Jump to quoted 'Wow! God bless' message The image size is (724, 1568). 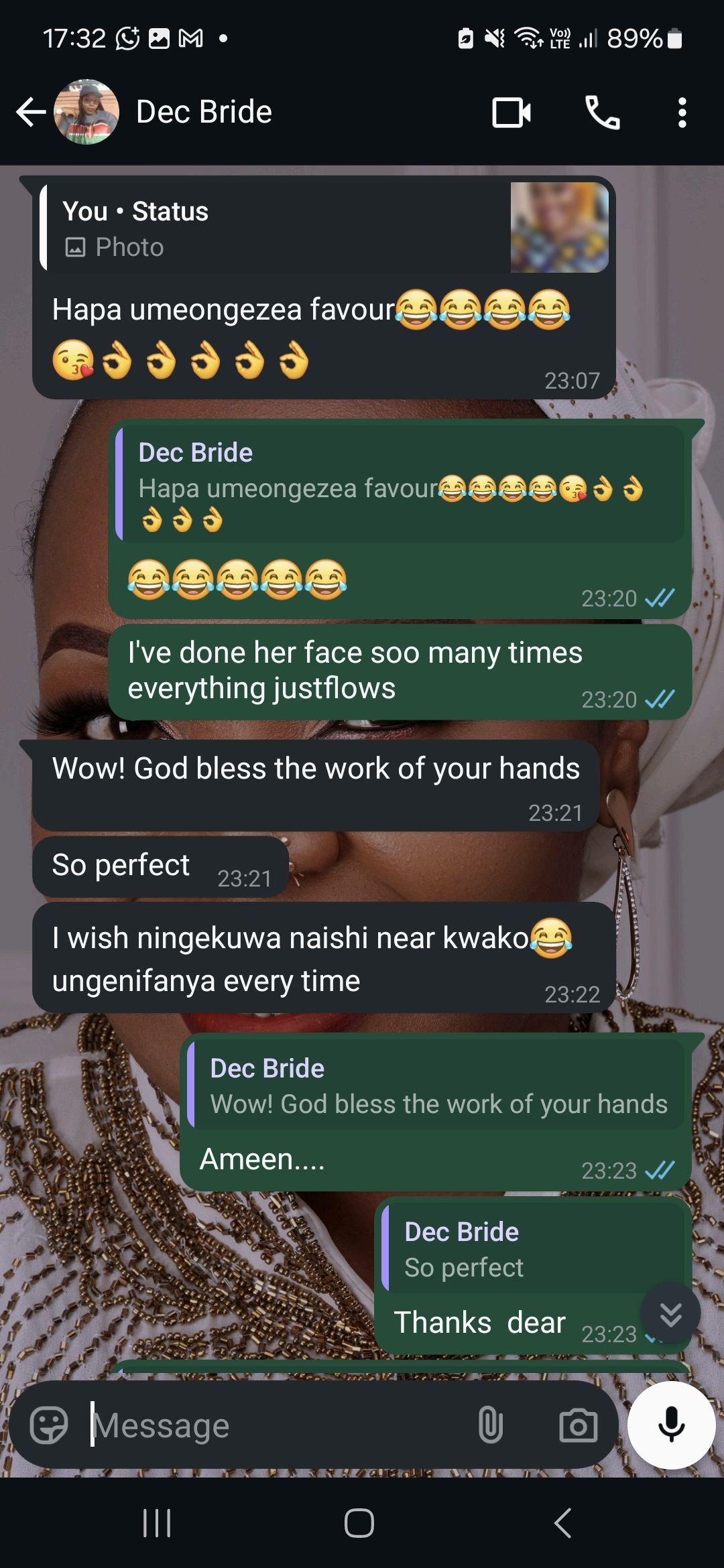pos(436,1086)
